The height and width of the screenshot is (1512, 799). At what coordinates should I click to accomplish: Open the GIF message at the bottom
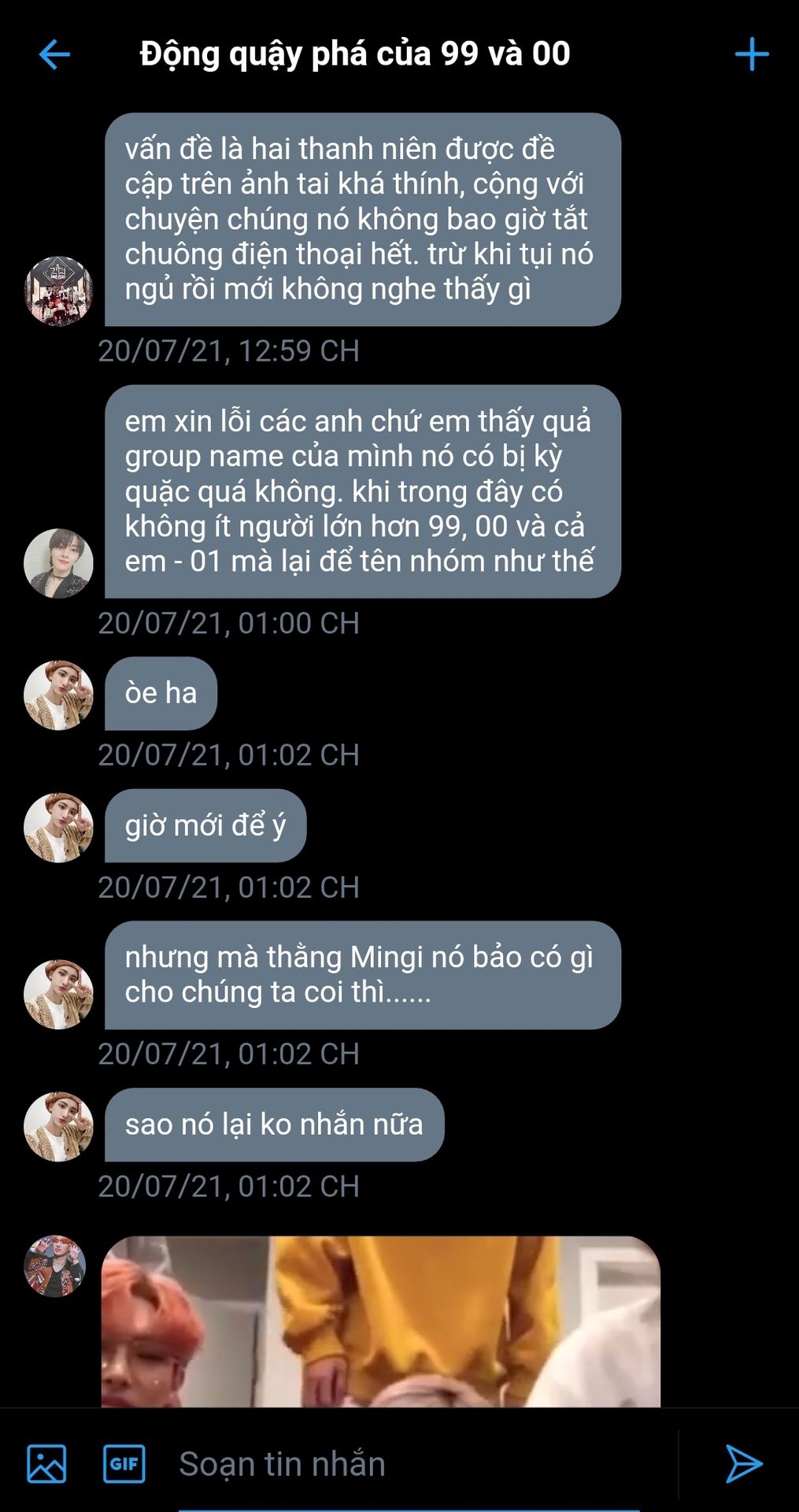(380, 1321)
